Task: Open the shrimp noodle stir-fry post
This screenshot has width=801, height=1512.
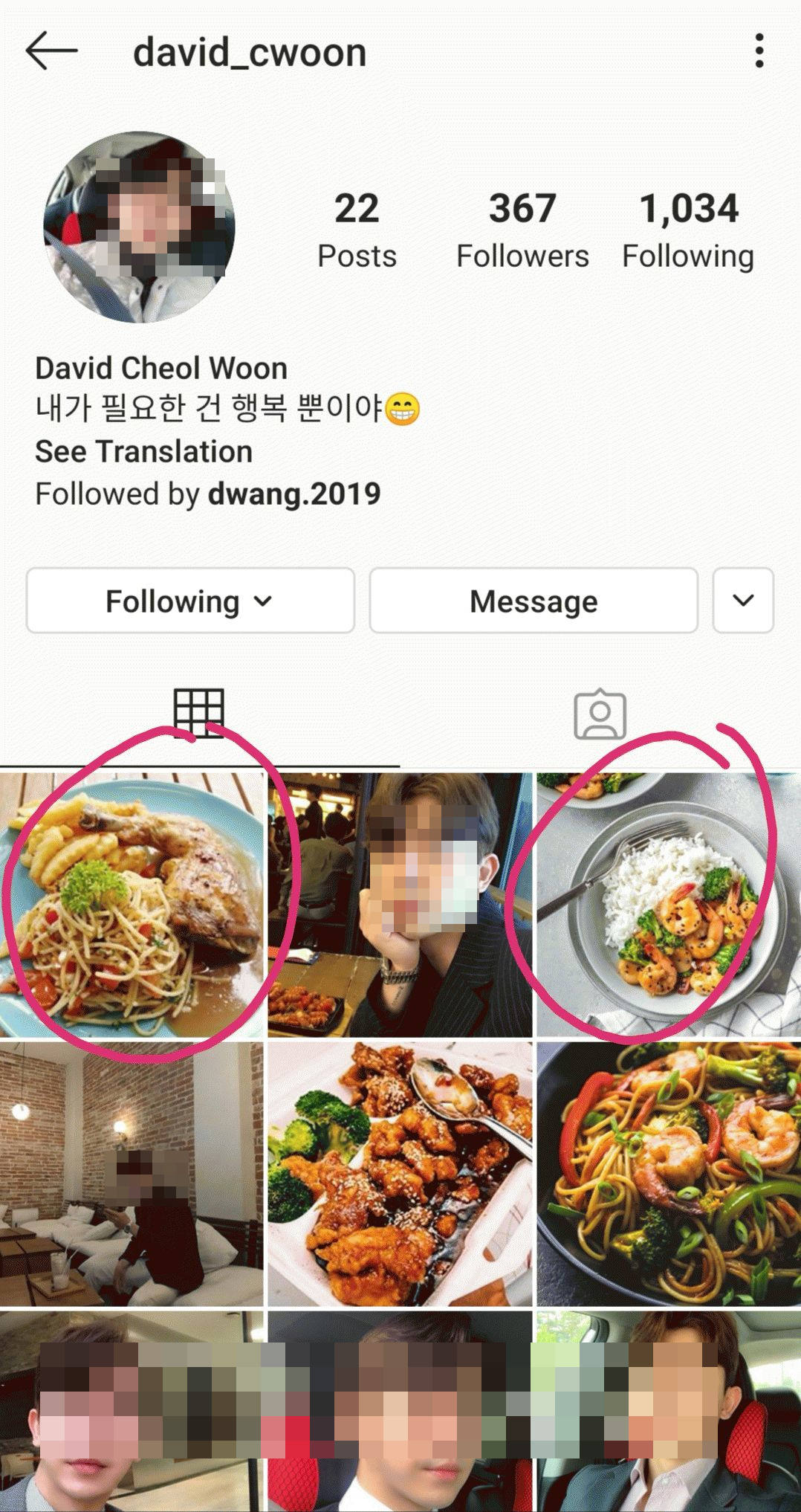Action: pos(669,1174)
